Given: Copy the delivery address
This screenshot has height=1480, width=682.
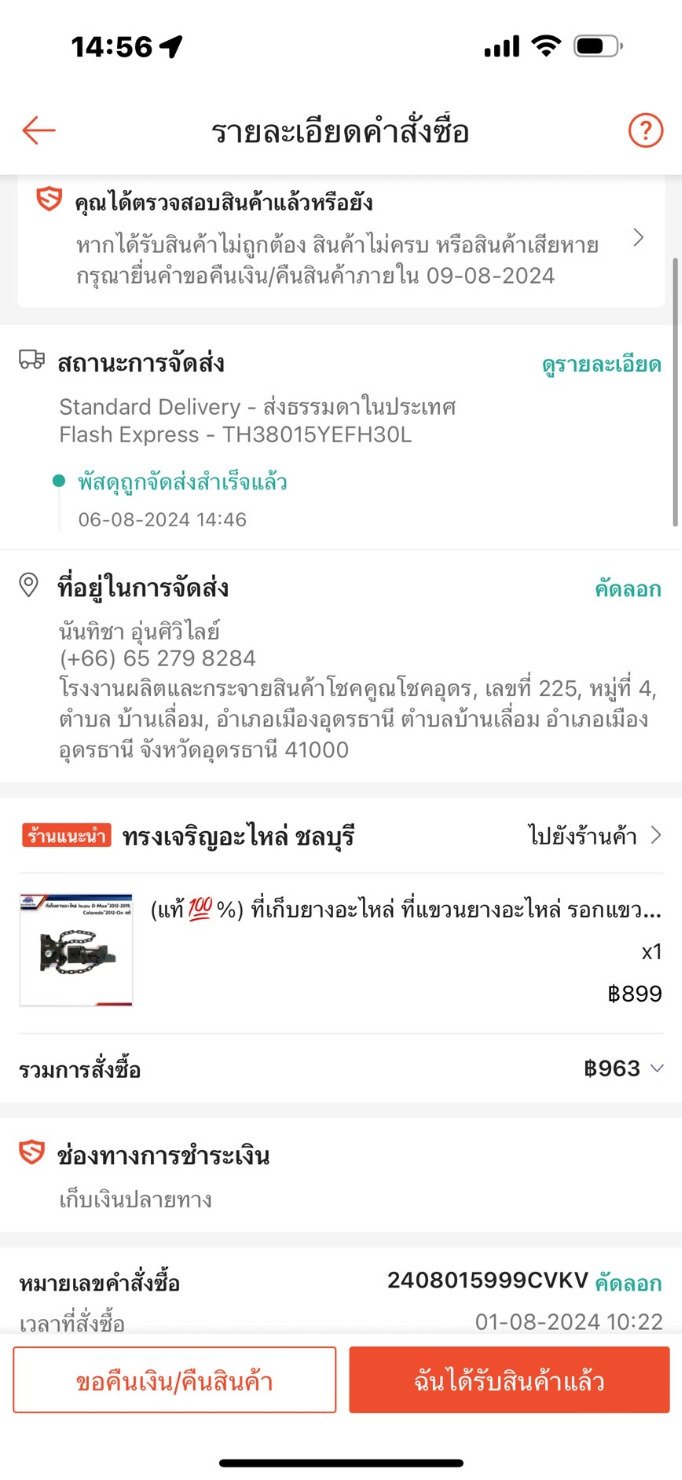Looking at the screenshot, I should coord(629,589).
